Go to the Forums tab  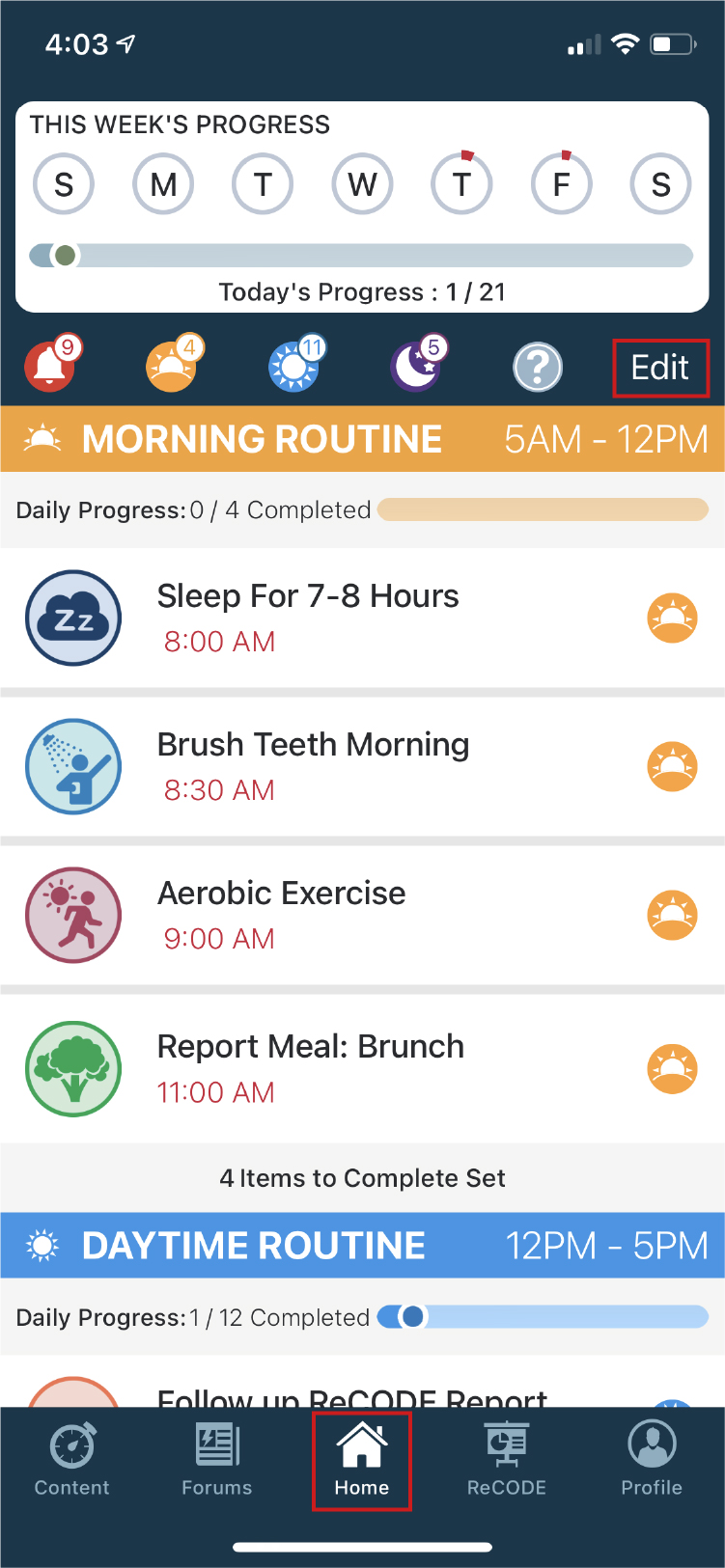tap(217, 1459)
